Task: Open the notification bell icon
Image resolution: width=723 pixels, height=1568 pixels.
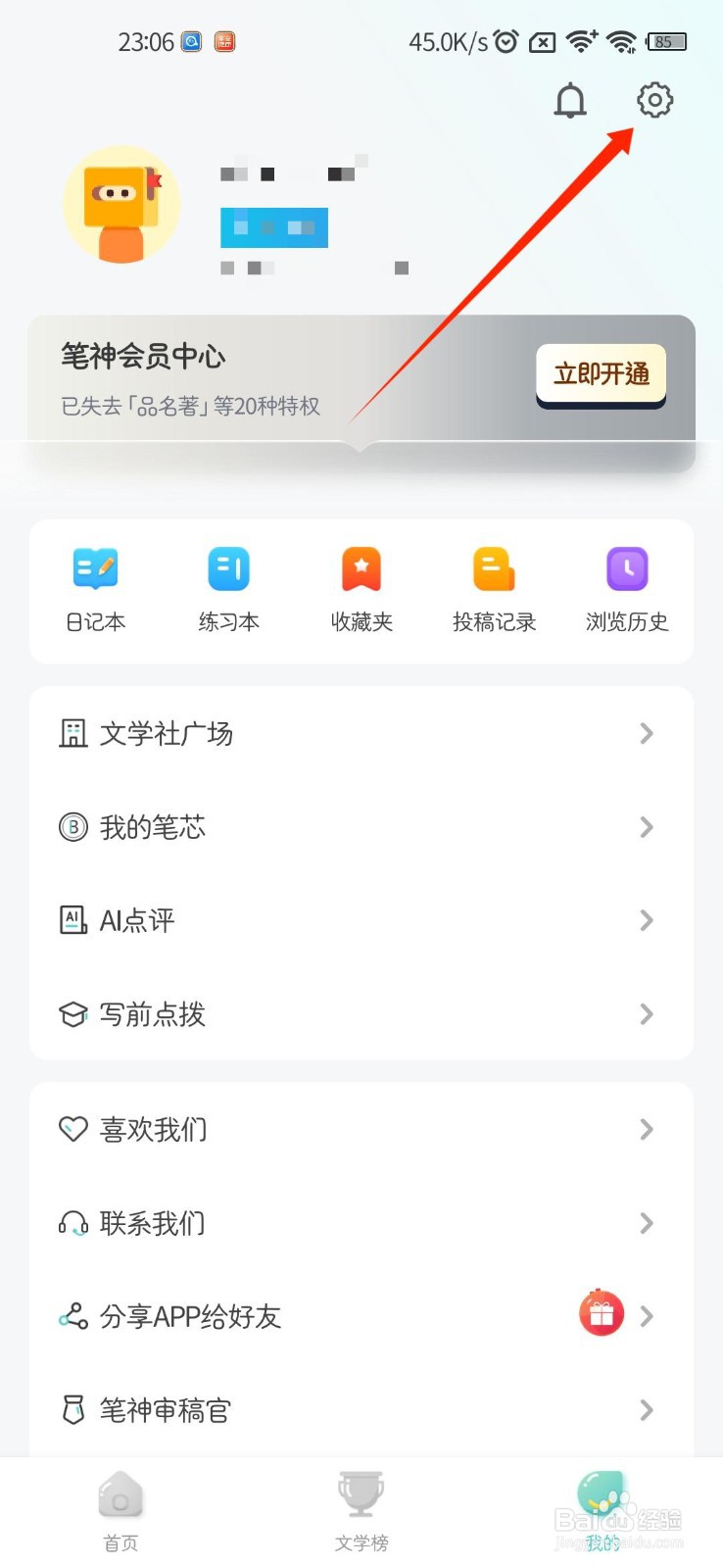Action: click(568, 101)
